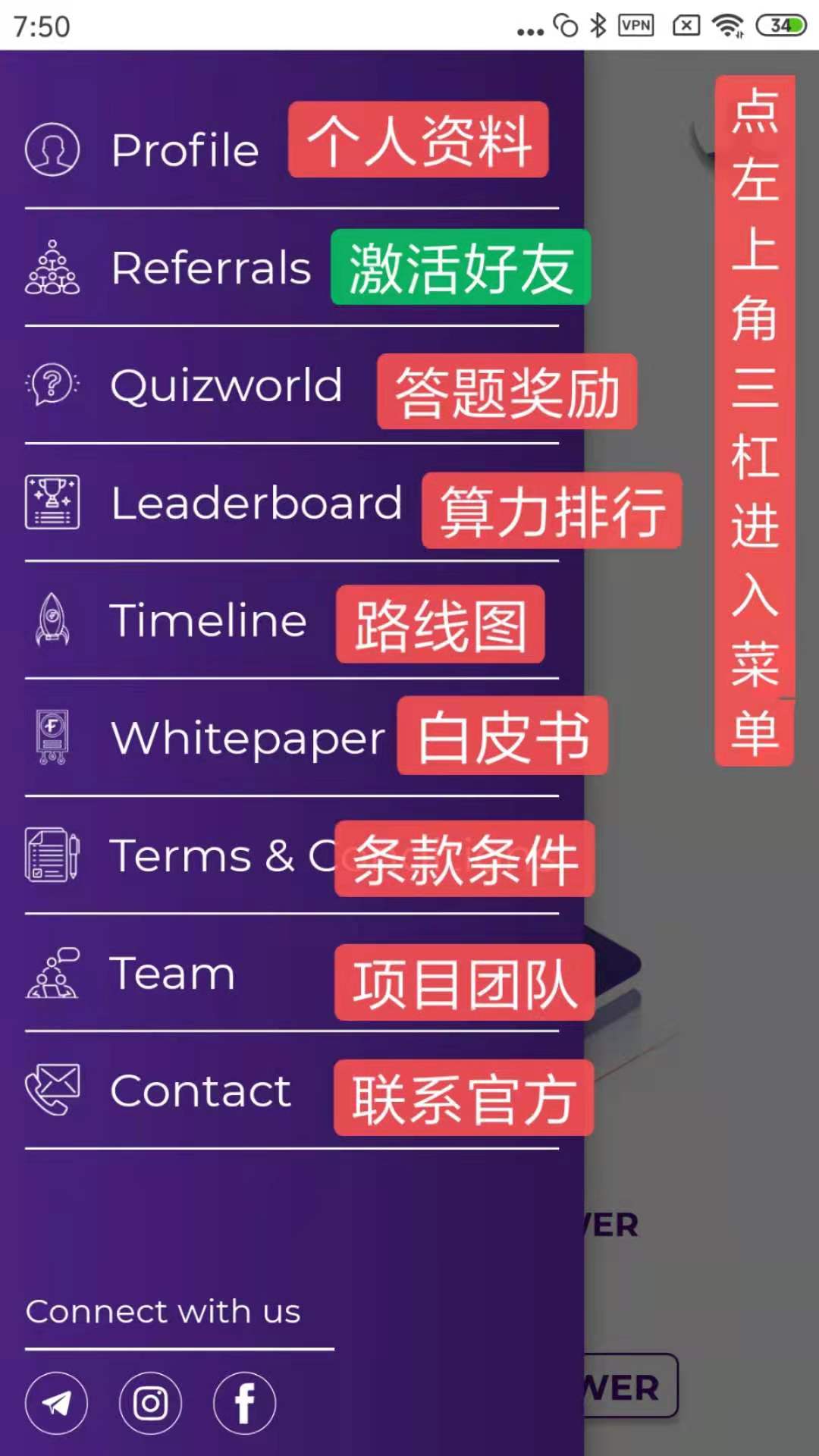View the Leaderboard
819x1456 pixels.
click(256, 503)
